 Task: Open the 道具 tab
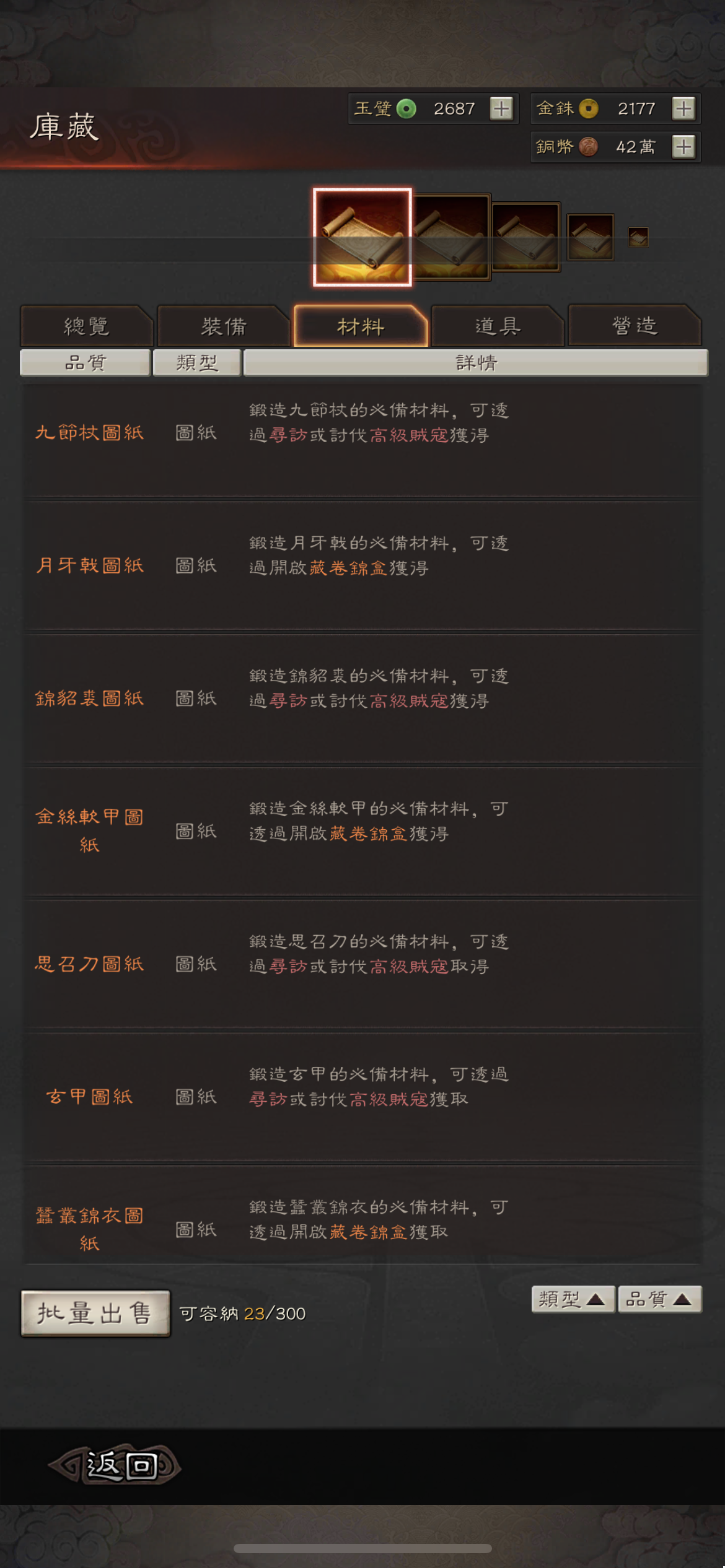click(x=498, y=326)
